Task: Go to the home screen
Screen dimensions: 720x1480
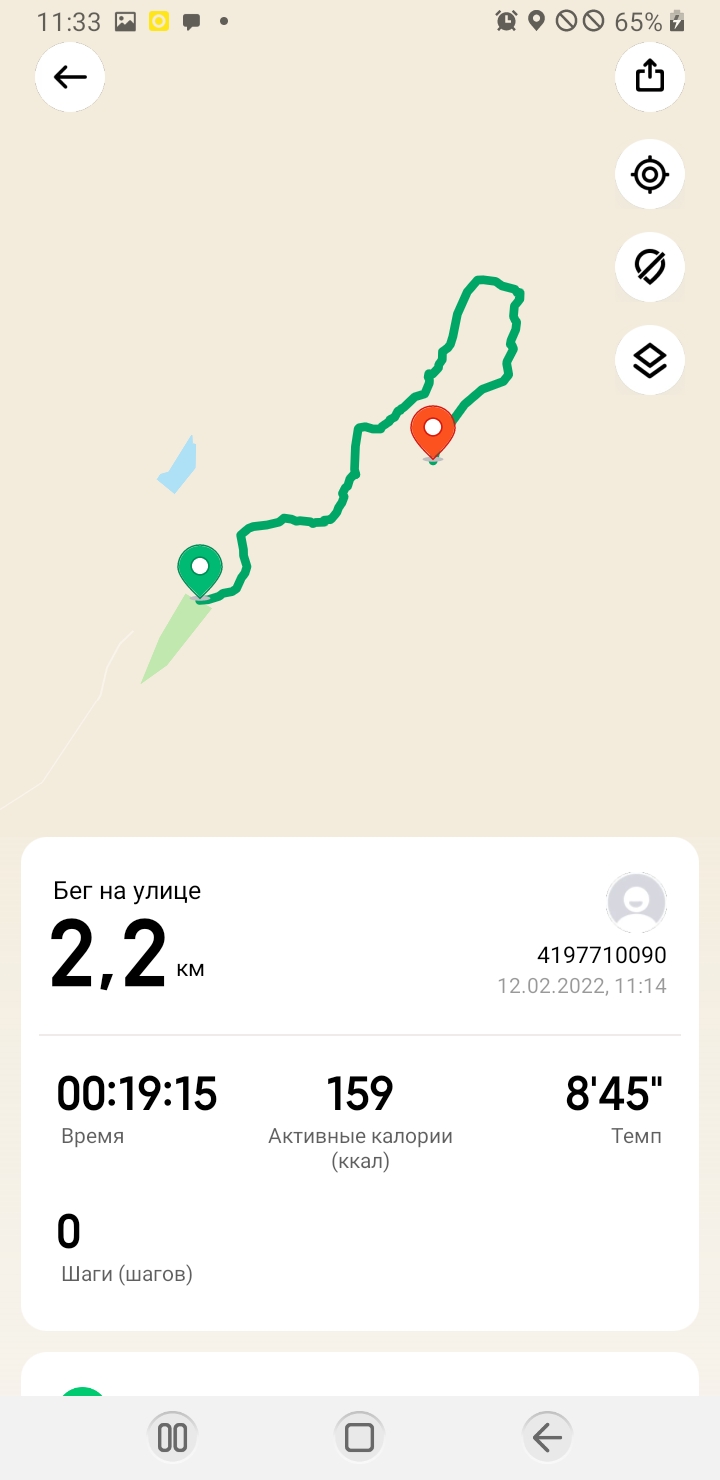Action: [359, 1438]
